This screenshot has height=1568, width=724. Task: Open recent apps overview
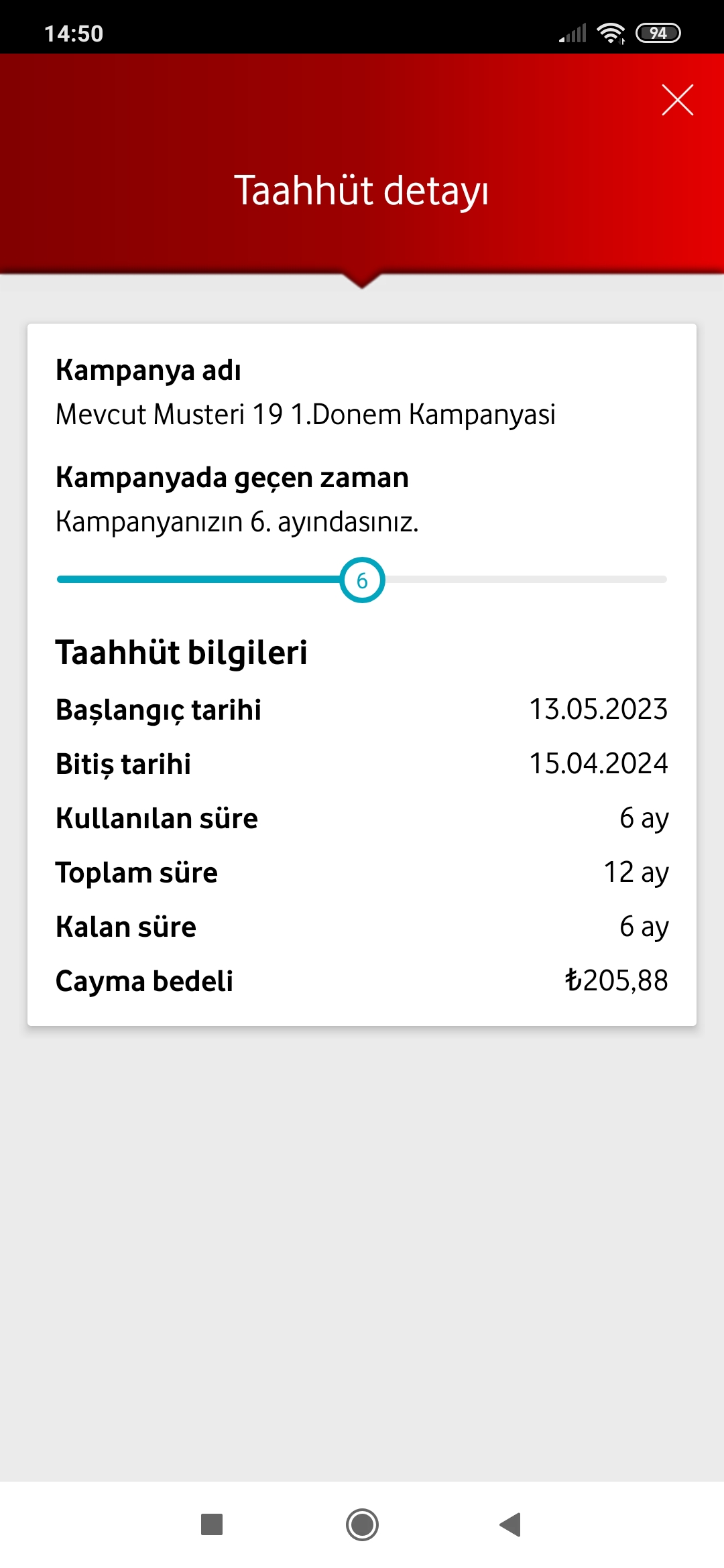212,1524
